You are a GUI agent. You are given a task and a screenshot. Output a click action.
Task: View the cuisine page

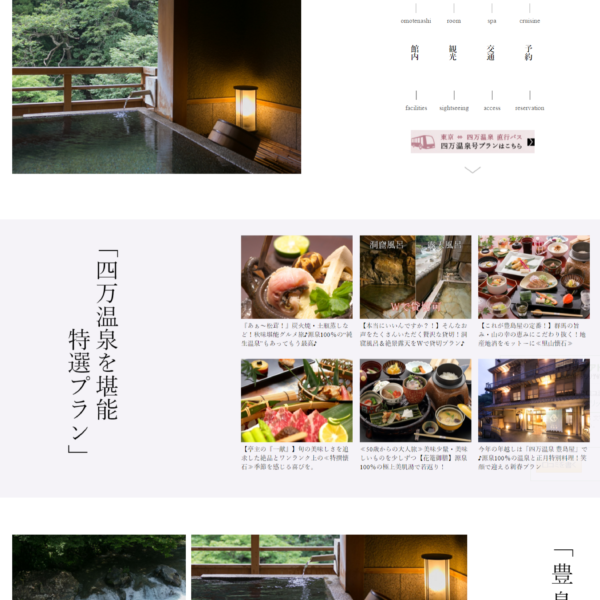(x=529, y=20)
